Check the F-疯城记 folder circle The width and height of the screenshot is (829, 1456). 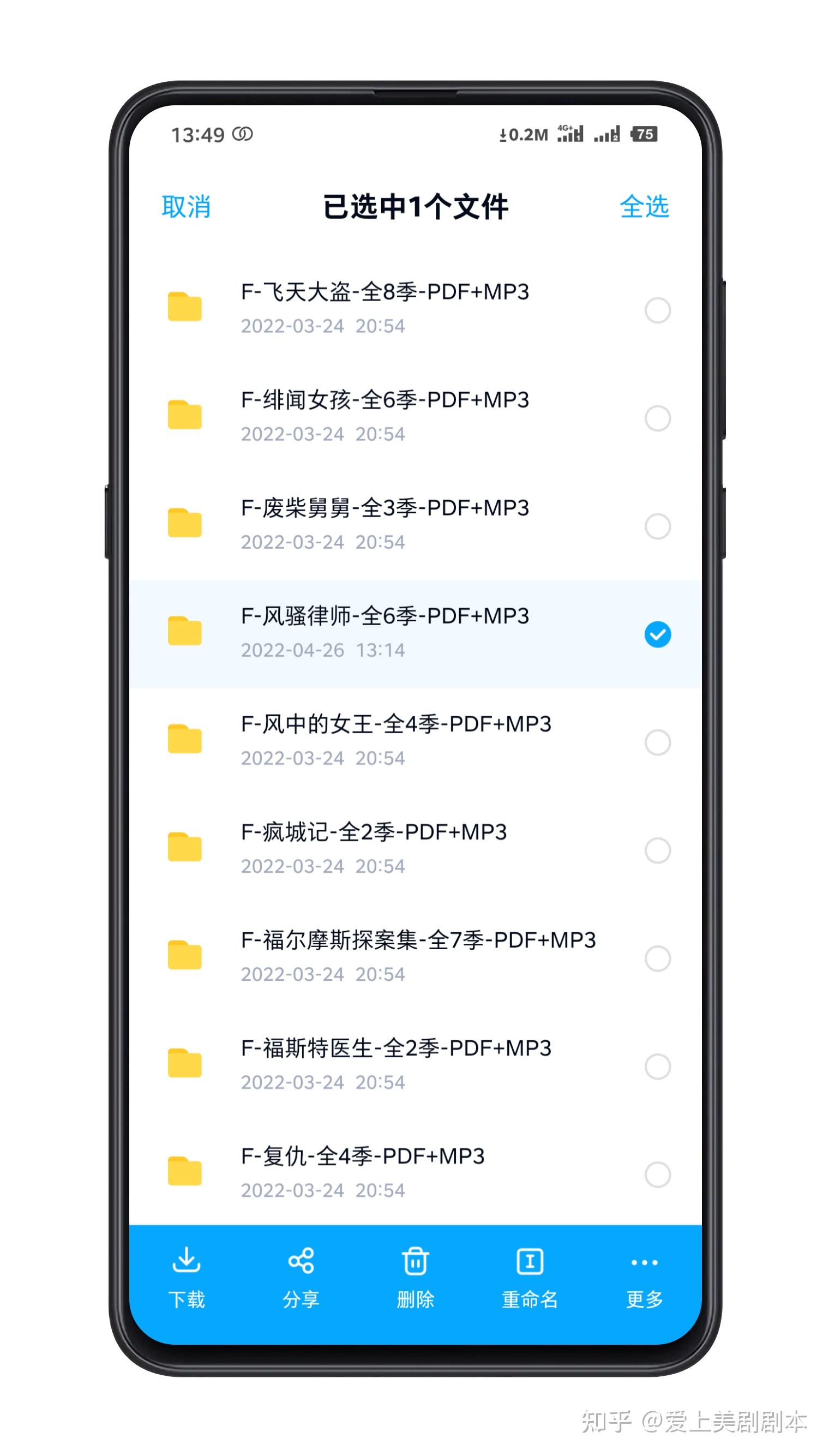click(657, 850)
